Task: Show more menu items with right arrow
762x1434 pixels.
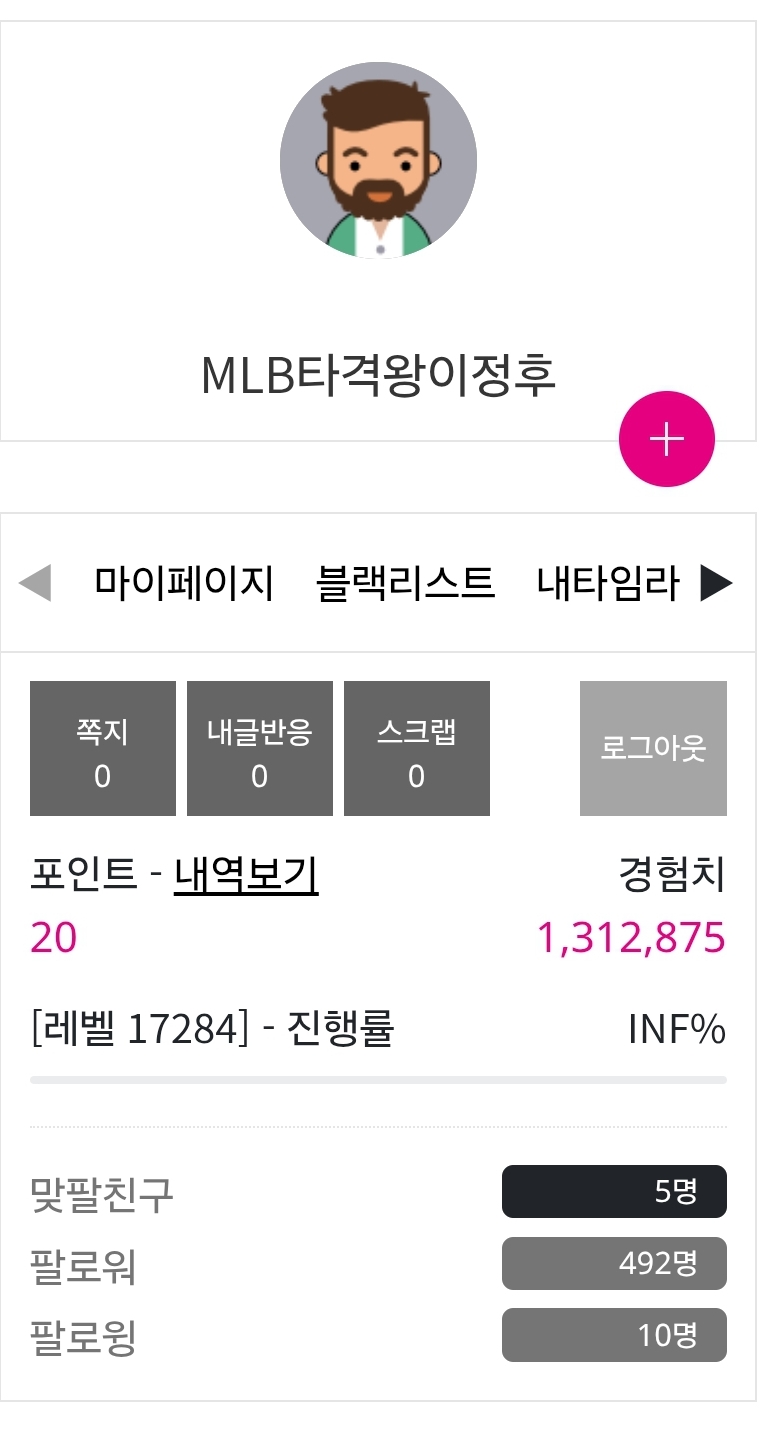Action: (716, 582)
